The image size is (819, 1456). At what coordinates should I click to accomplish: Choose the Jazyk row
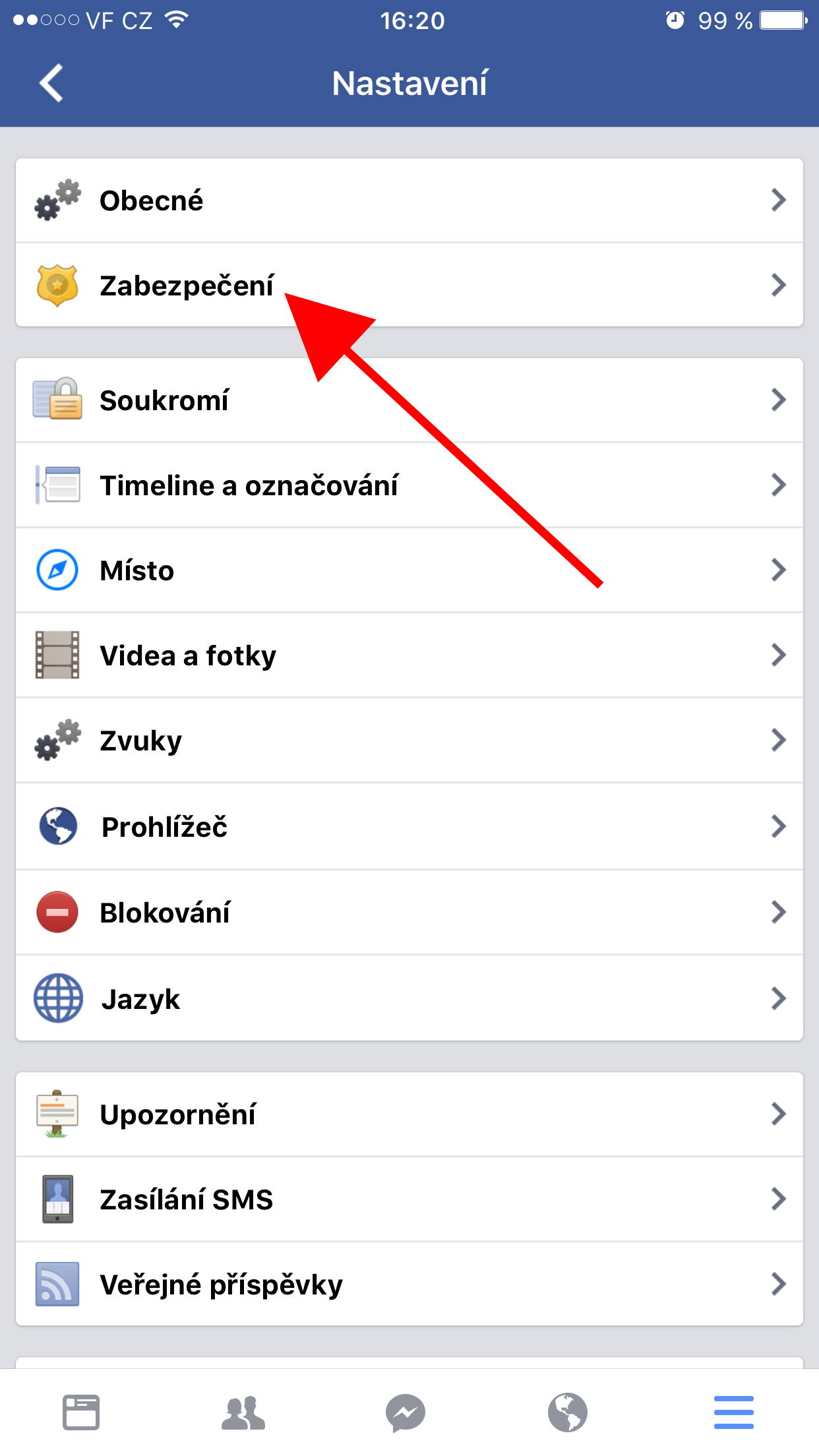[x=409, y=998]
